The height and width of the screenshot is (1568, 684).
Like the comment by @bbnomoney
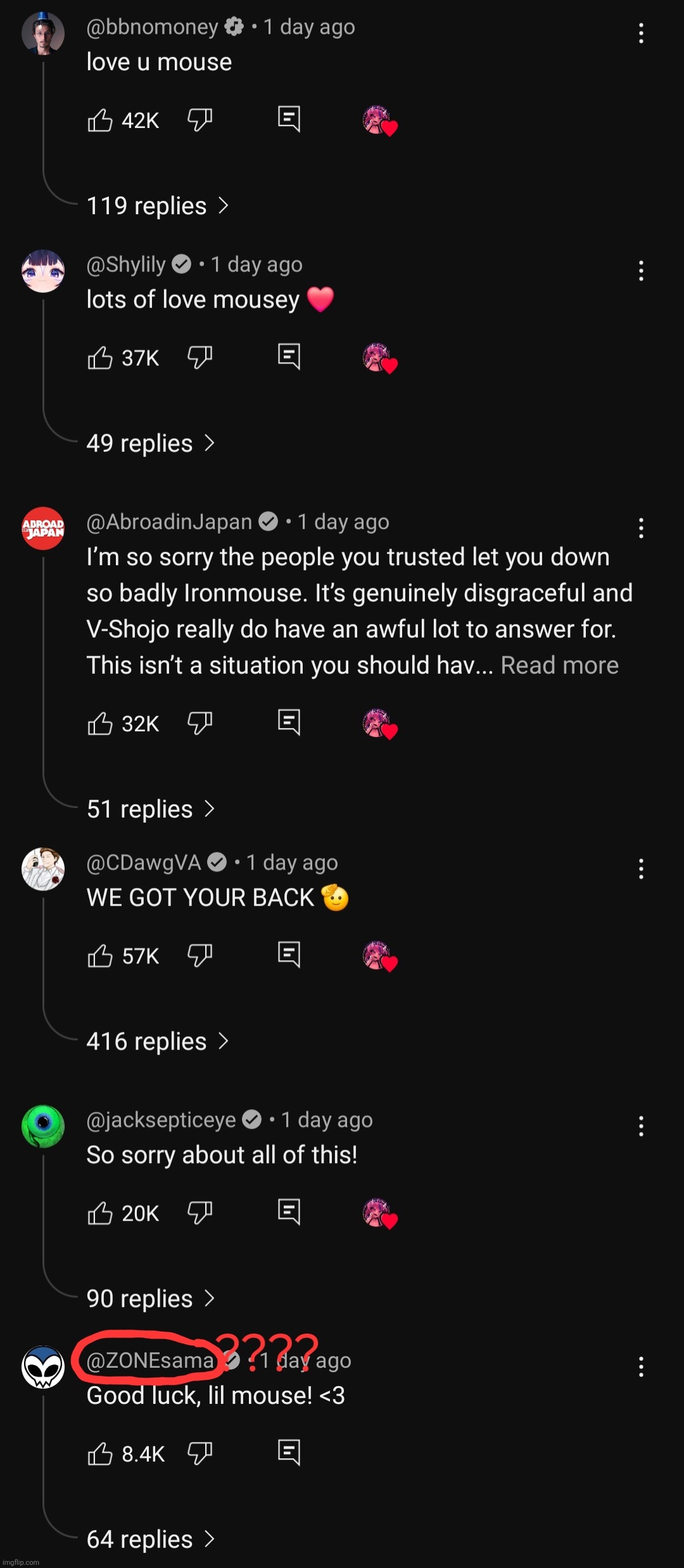point(100,120)
